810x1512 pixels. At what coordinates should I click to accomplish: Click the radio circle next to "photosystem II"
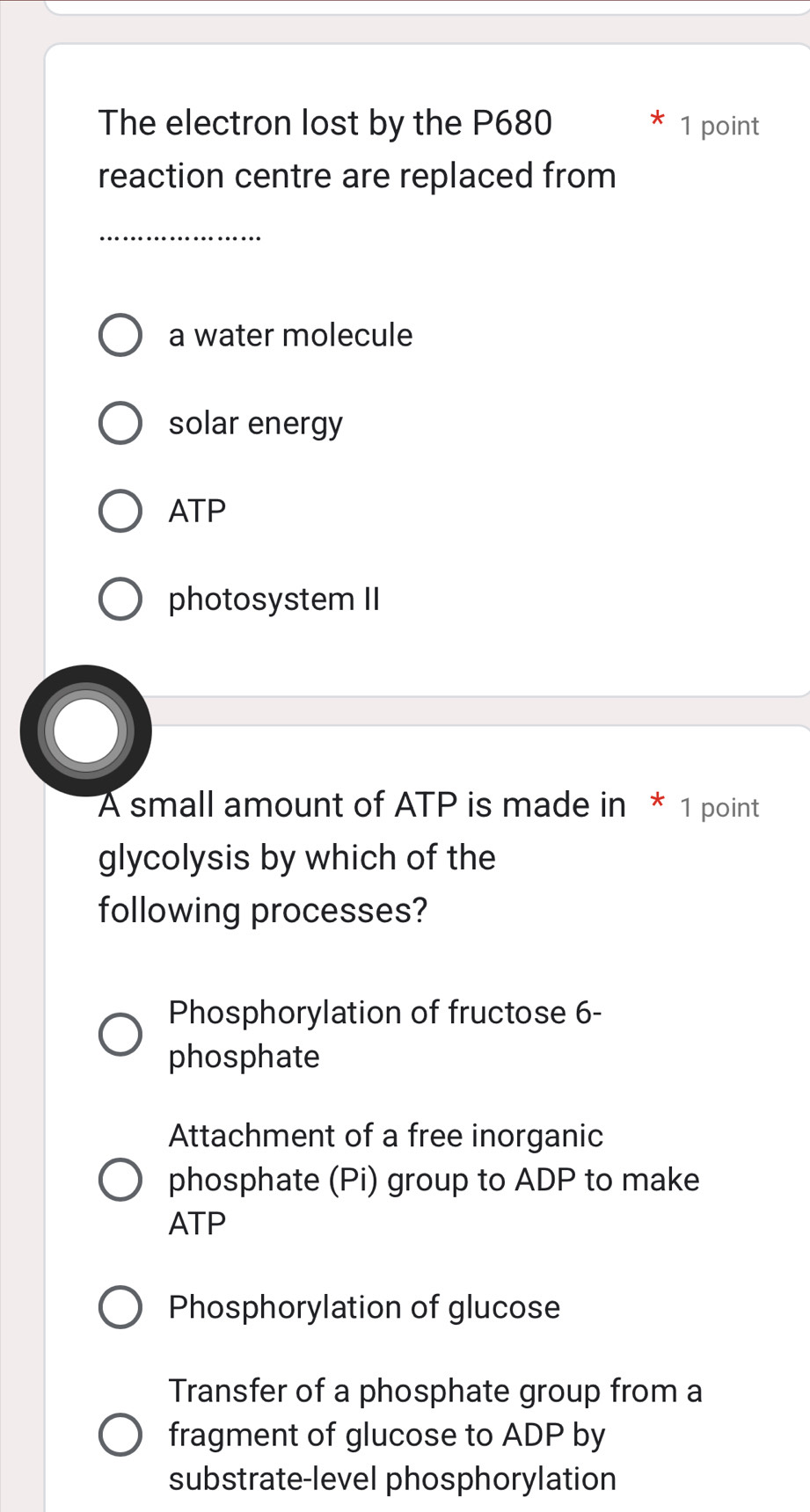120,599
